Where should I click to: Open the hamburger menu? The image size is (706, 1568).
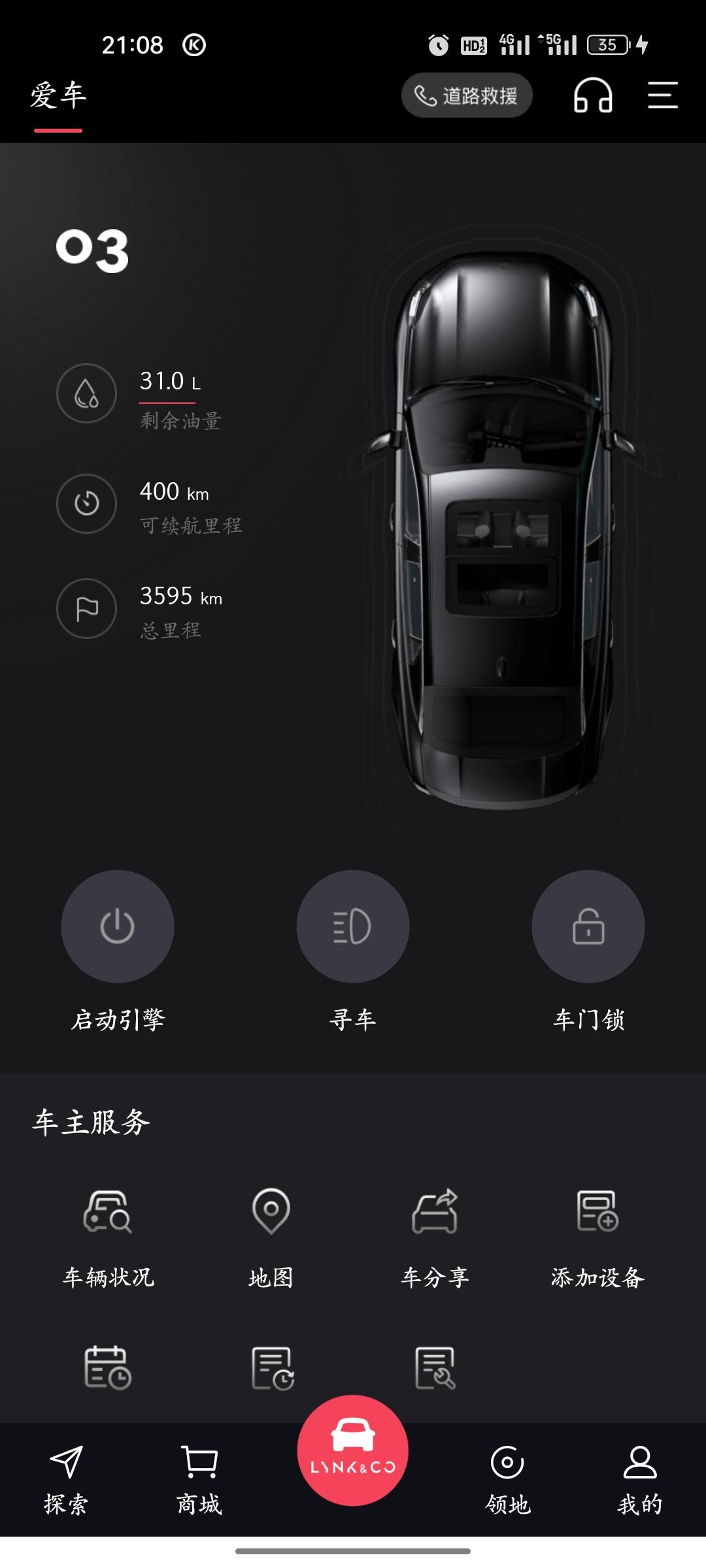click(662, 95)
